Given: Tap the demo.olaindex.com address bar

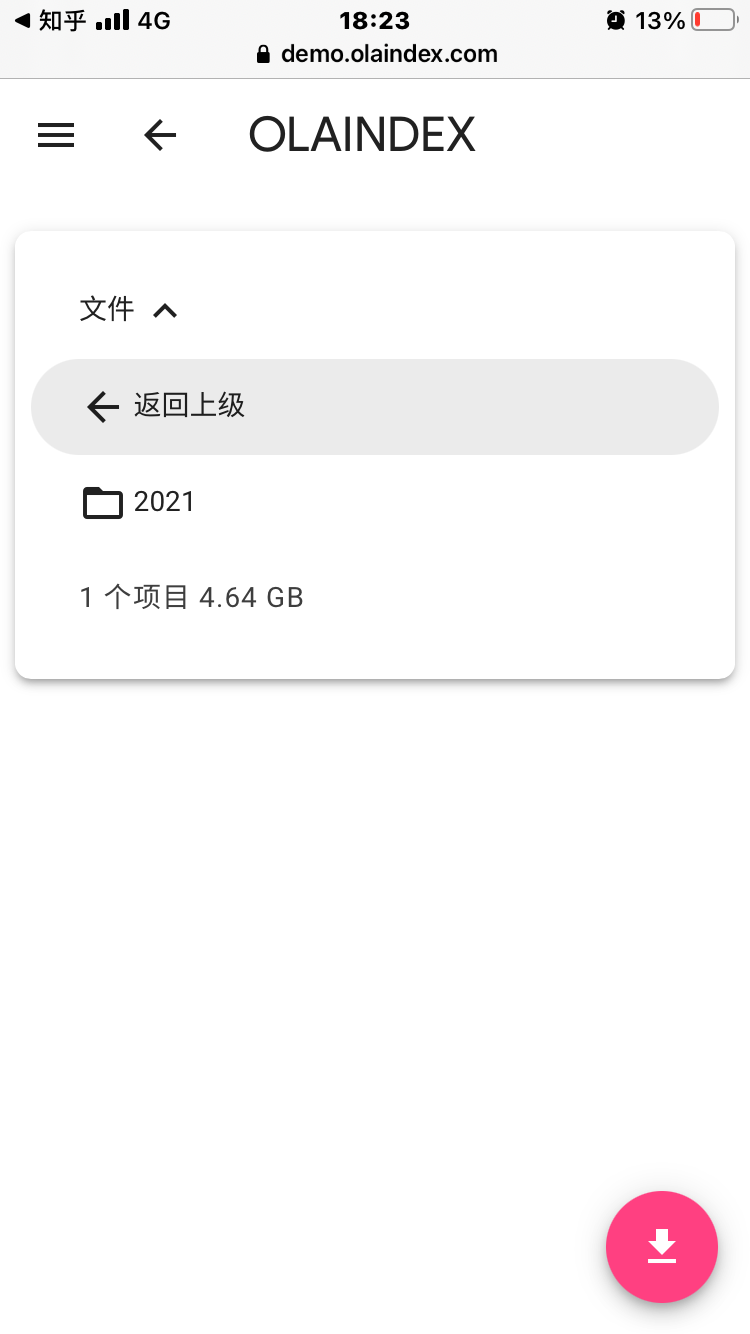Looking at the screenshot, I should click(x=376, y=54).
